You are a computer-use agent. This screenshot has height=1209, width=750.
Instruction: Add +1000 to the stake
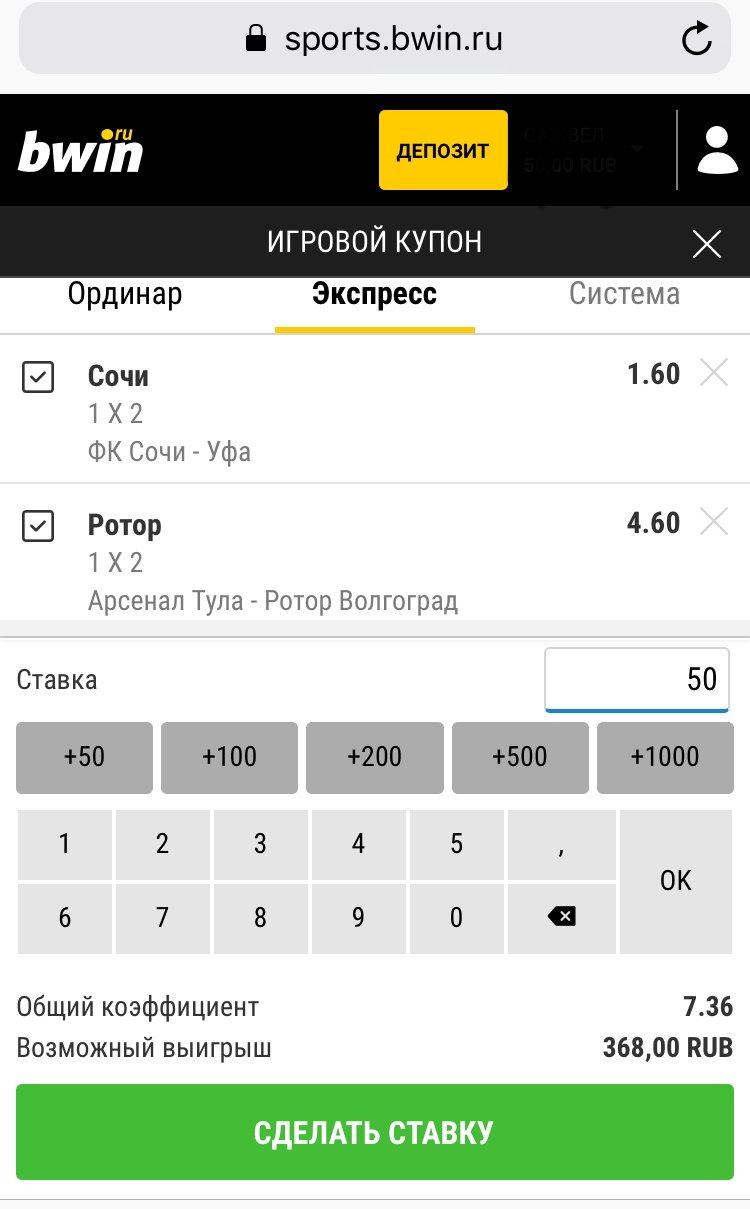point(665,757)
